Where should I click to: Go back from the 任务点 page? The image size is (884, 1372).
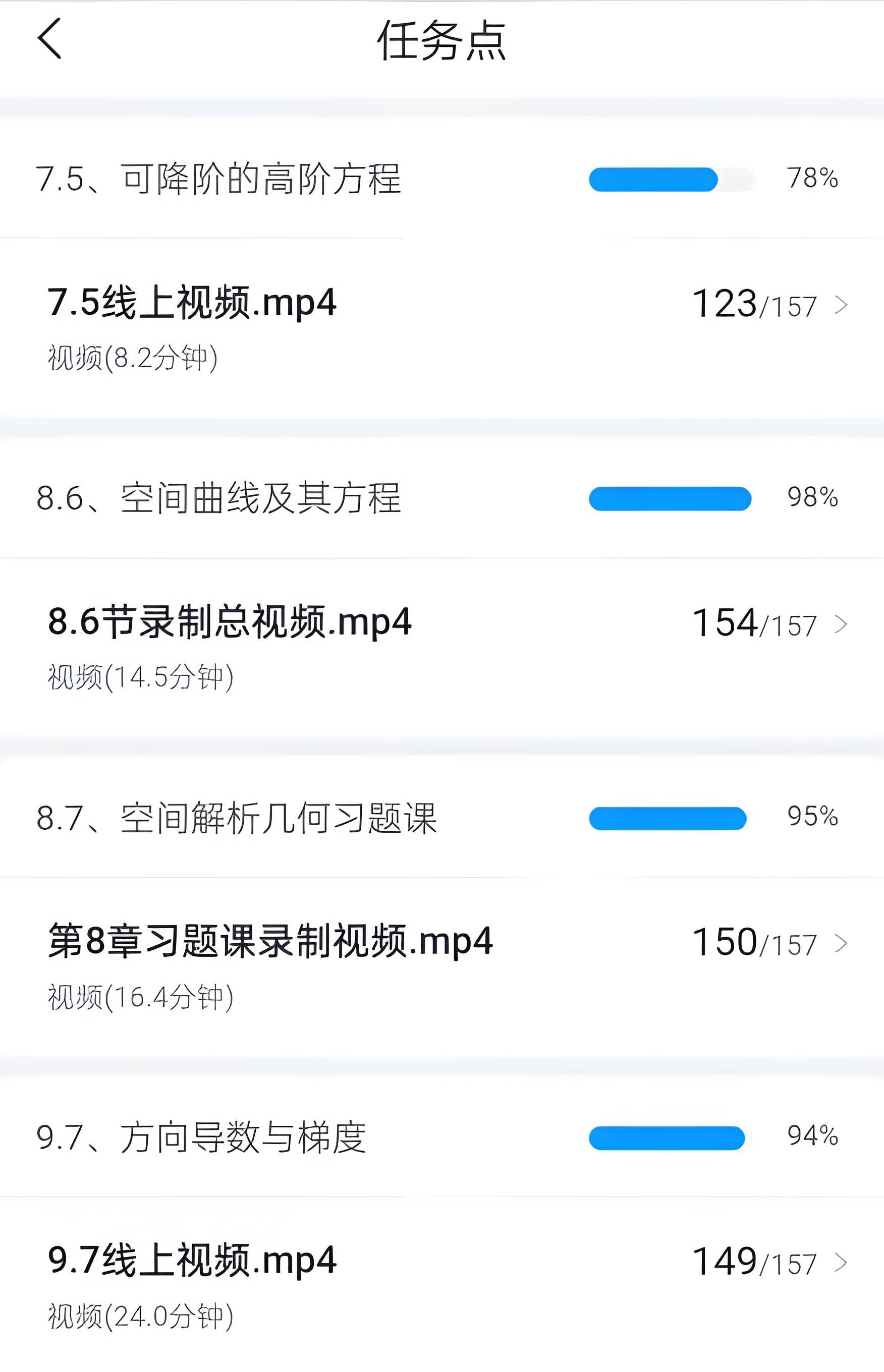coord(49,38)
